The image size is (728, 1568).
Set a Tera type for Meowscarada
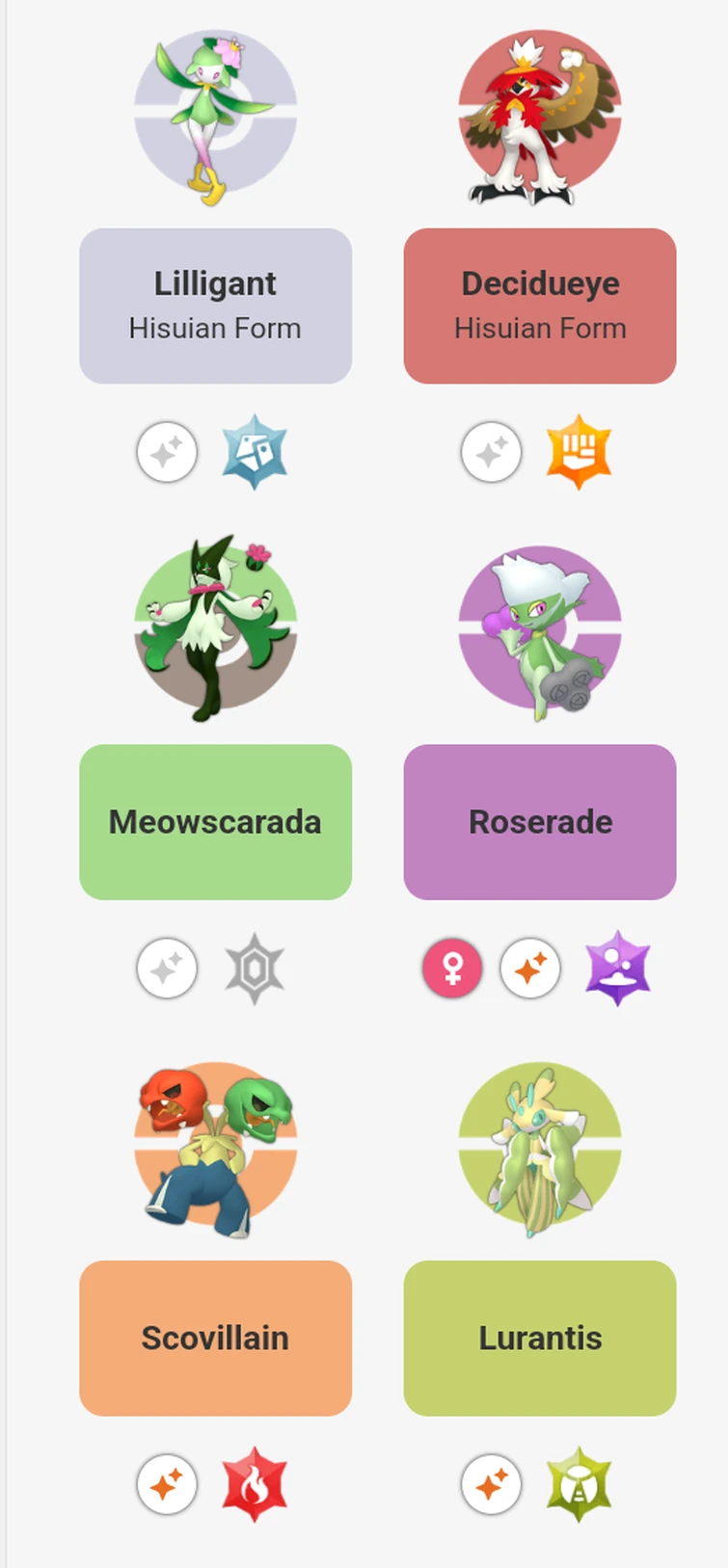[255, 969]
